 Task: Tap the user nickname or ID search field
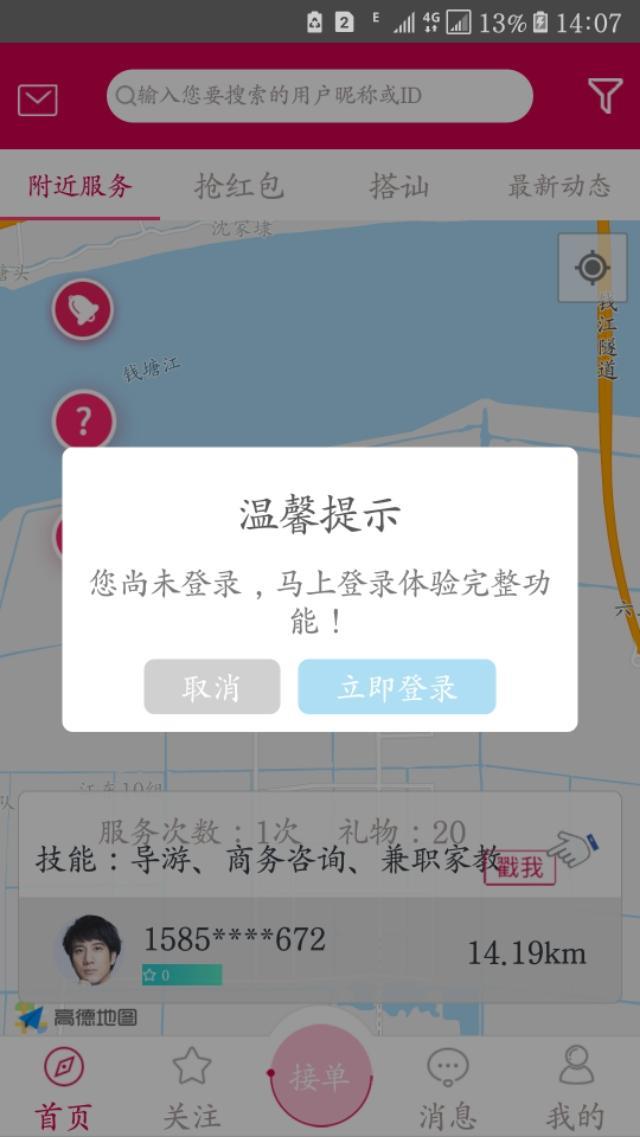coord(319,96)
